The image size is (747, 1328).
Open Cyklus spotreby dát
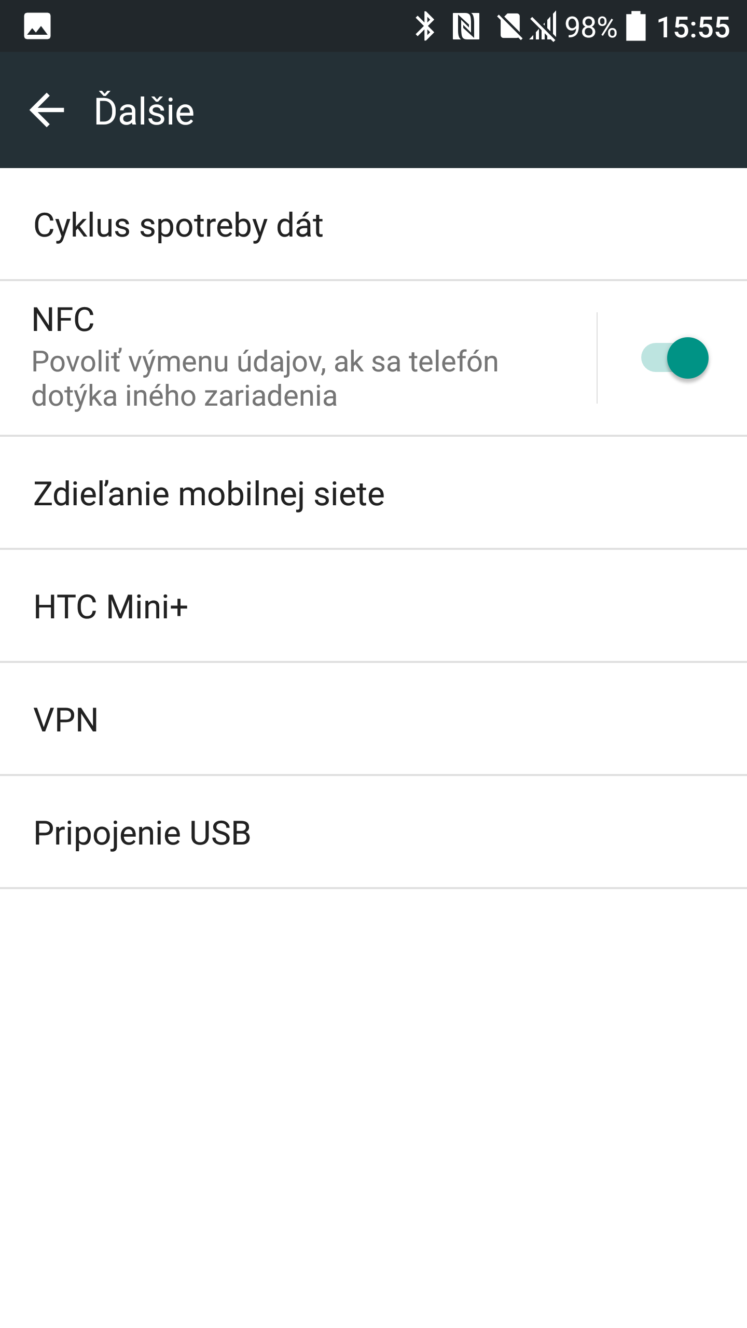point(373,225)
